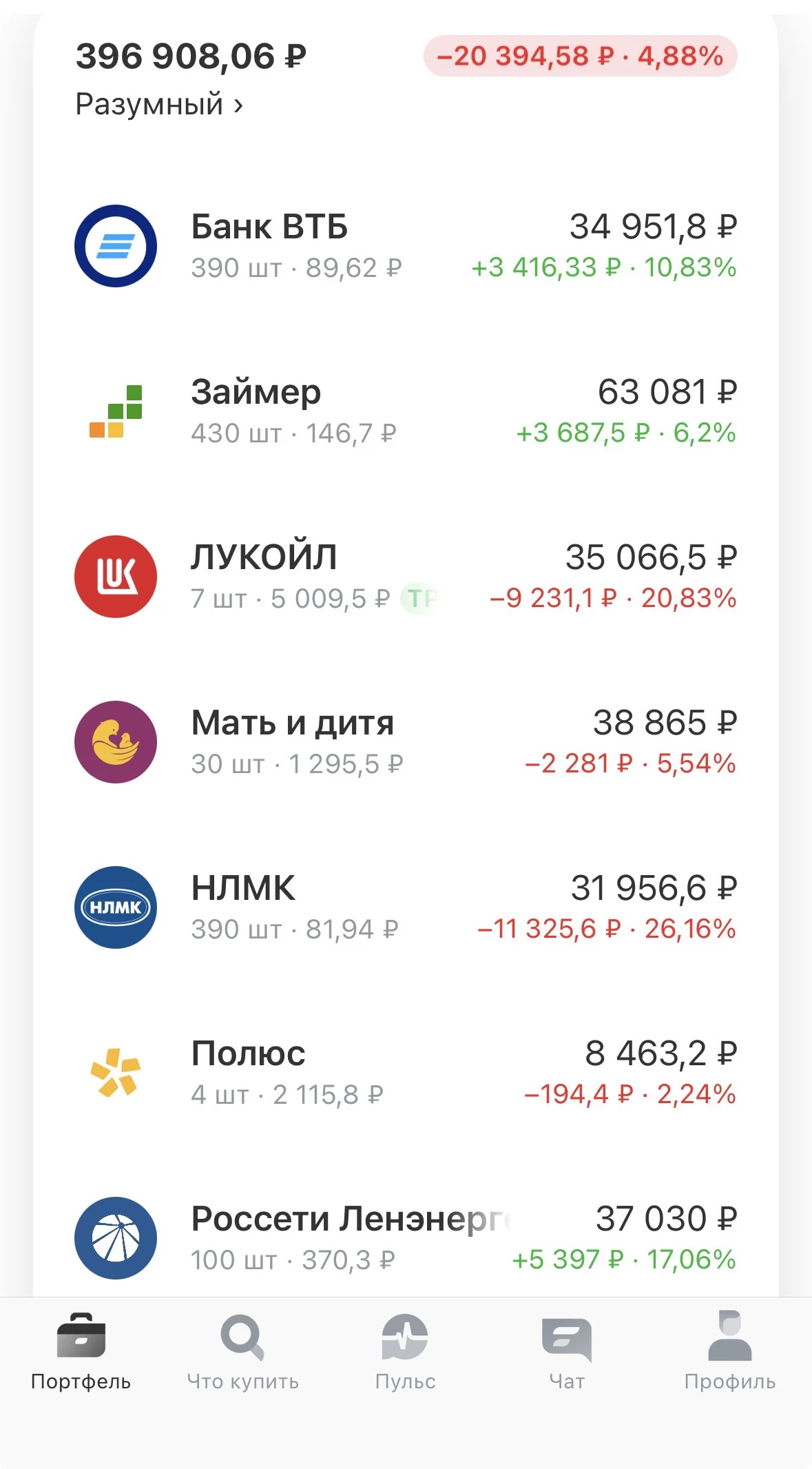This screenshot has width=812, height=1469.
Task: Open the НЛМК position
Action: point(406,907)
